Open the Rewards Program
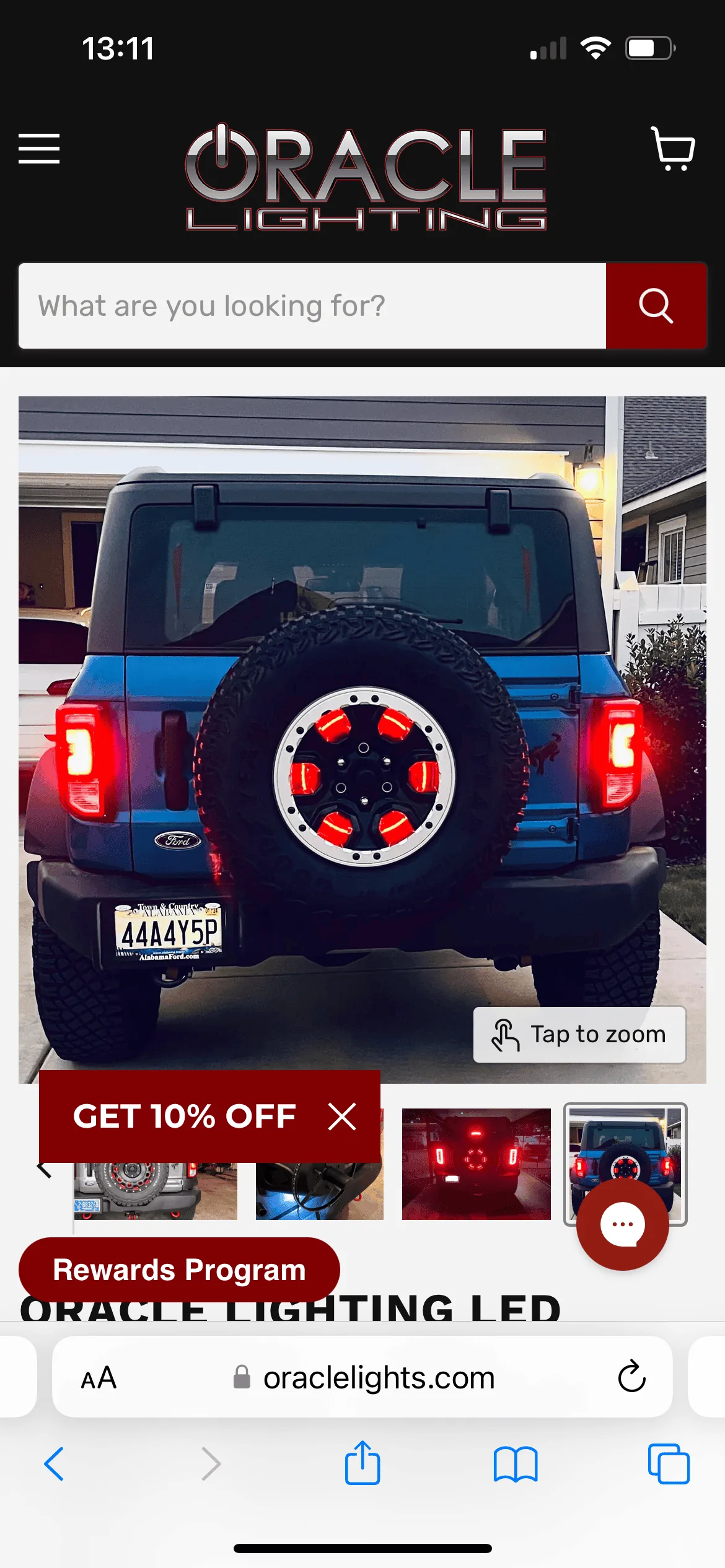Screen dimensions: 725x1568 point(179,1270)
